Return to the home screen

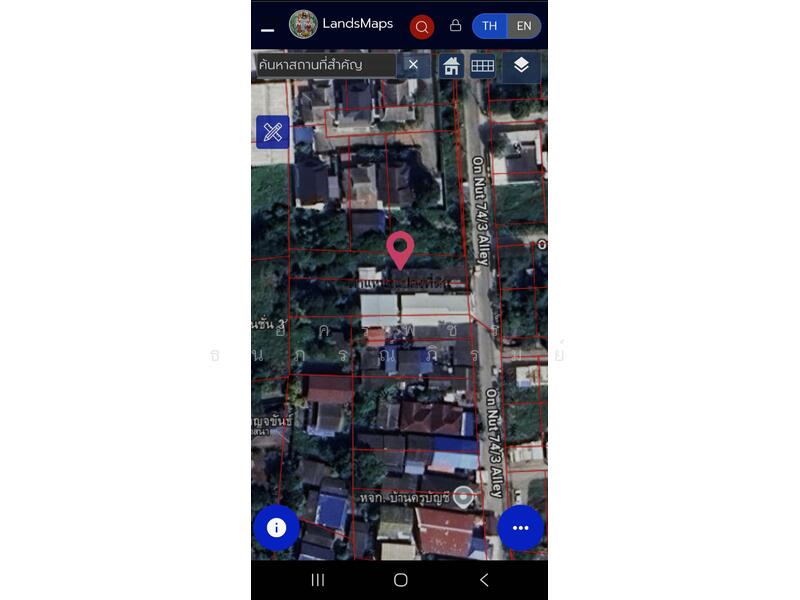[x=400, y=580]
